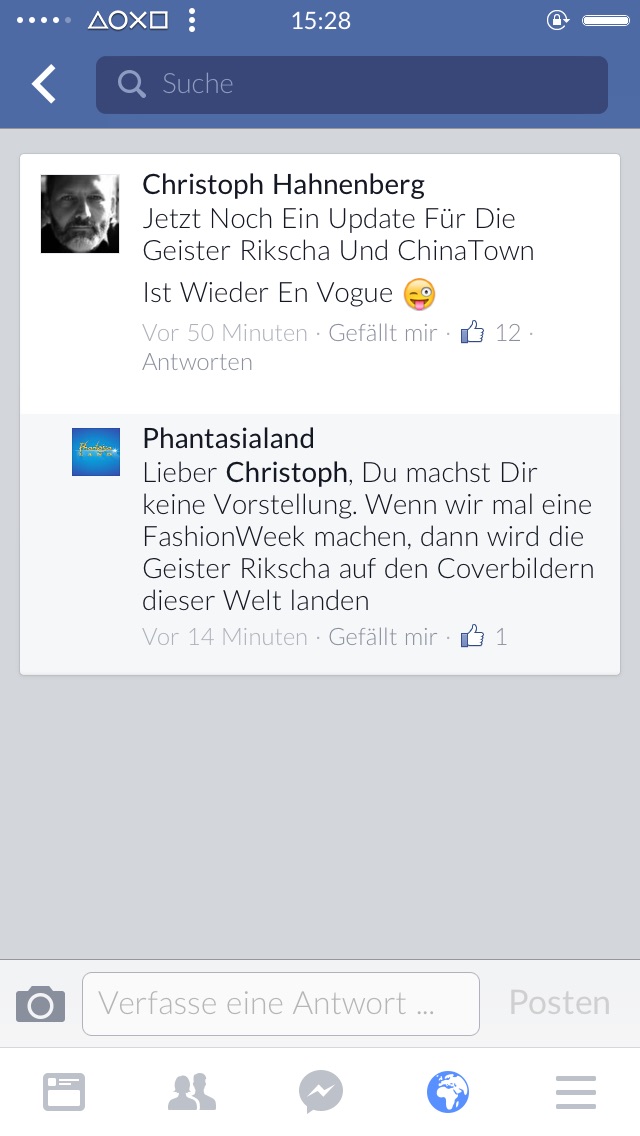Tap Antworten under Christoph's comment
The width and height of the screenshot is (640, 1136).
pos(197,362)
